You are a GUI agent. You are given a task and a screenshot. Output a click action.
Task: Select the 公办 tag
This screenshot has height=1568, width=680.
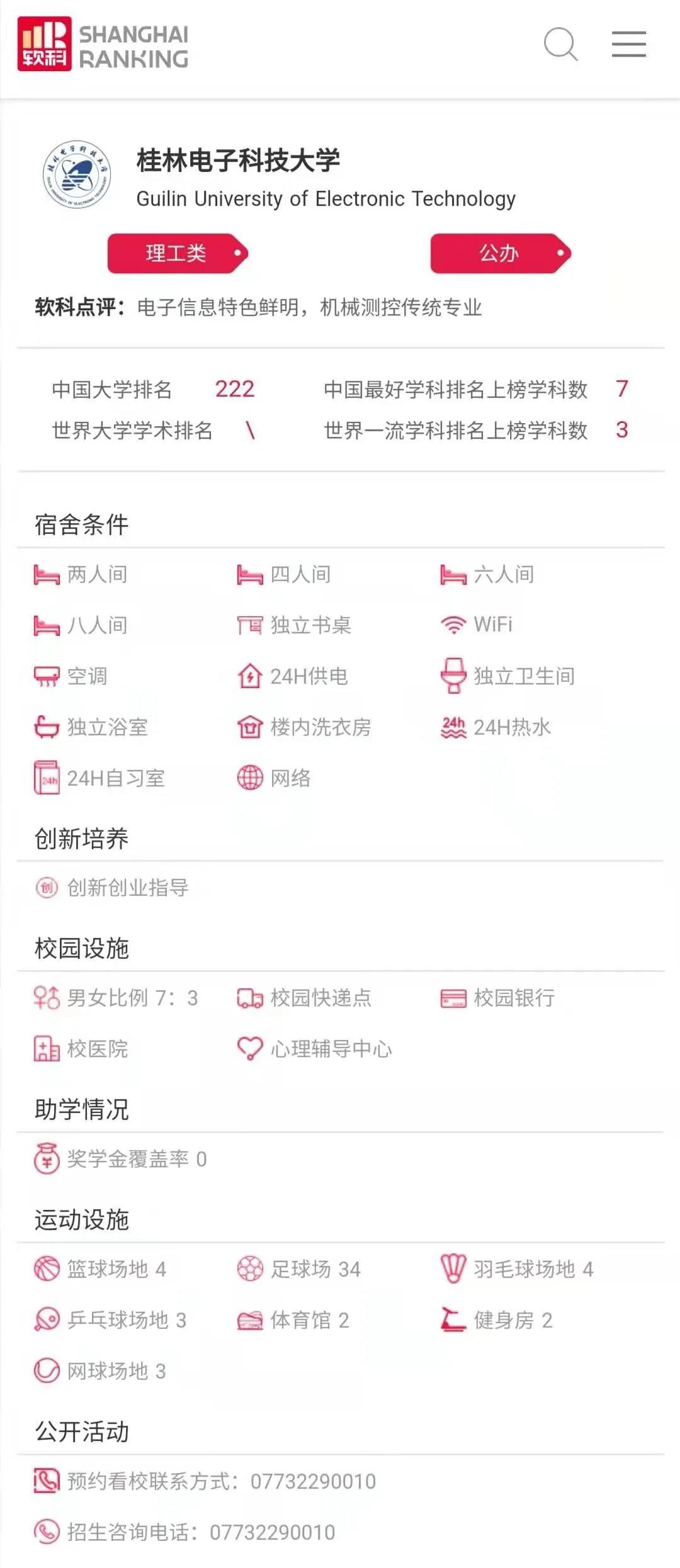500,254
